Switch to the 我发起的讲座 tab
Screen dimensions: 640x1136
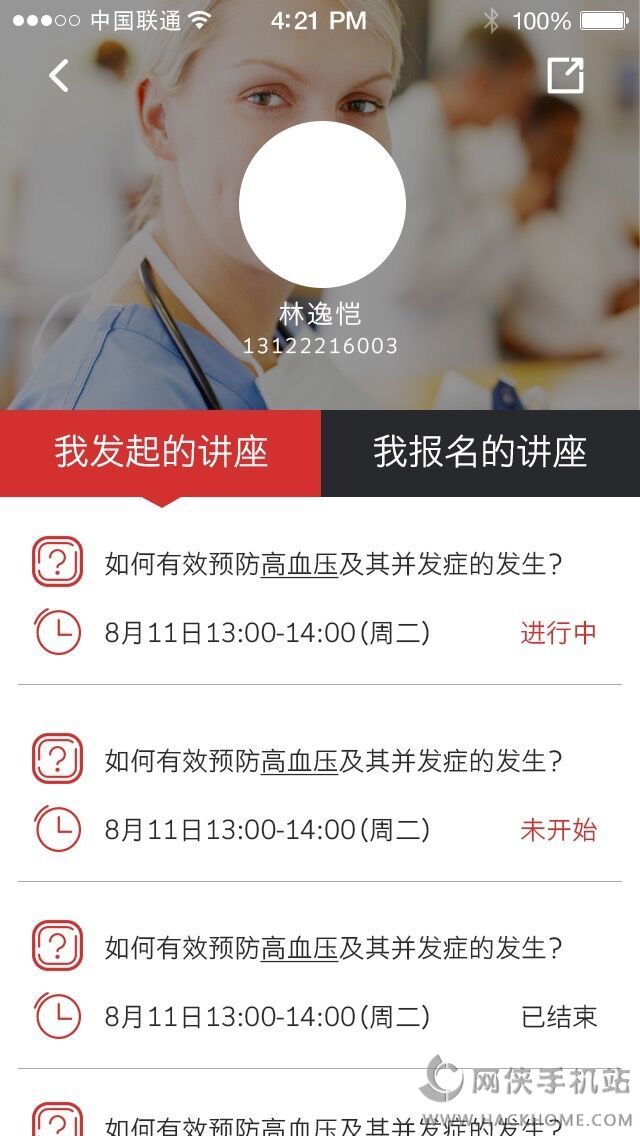(x=160, y=452)
